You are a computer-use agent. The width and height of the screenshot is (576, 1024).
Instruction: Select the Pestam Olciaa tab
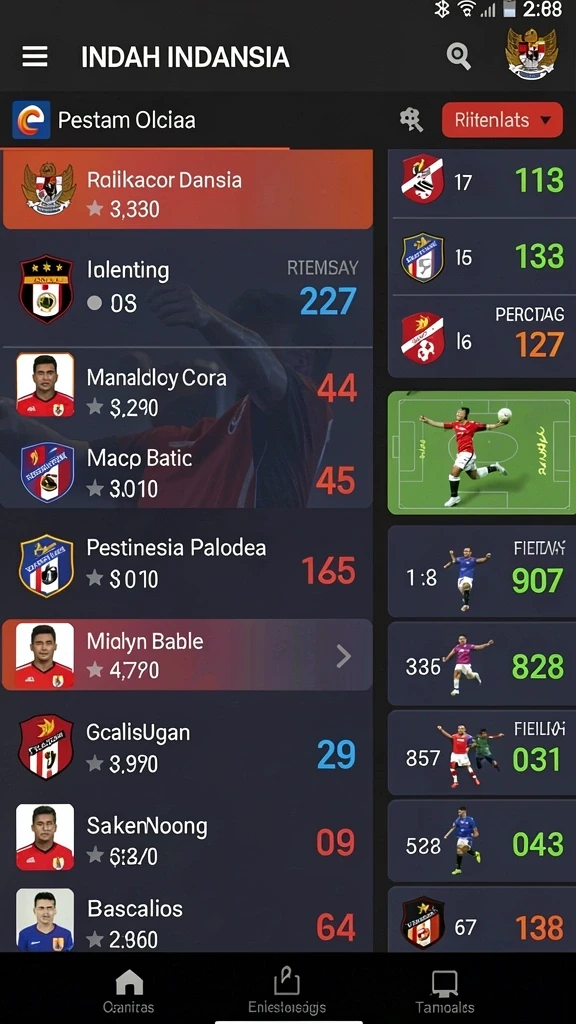[104, 120]
